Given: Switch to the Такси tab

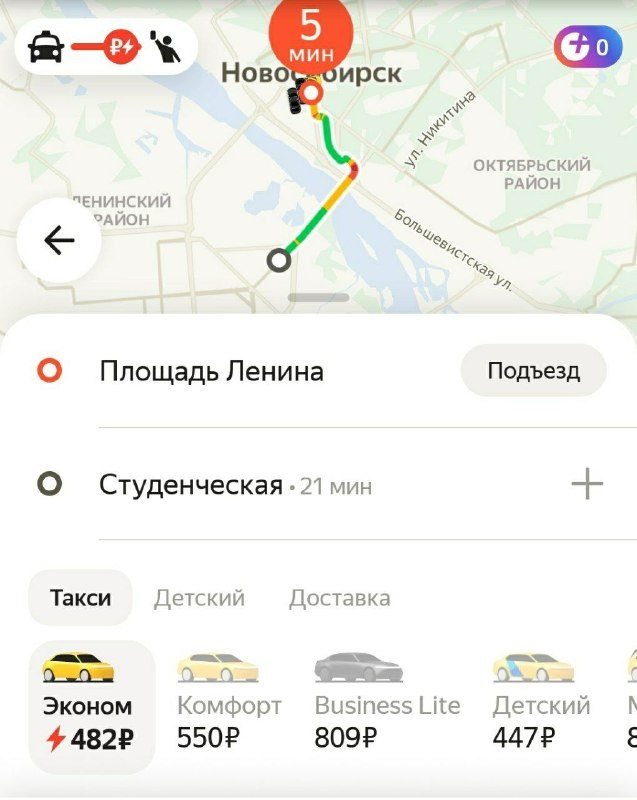Looking at the screenshot, I should [80, 598].
